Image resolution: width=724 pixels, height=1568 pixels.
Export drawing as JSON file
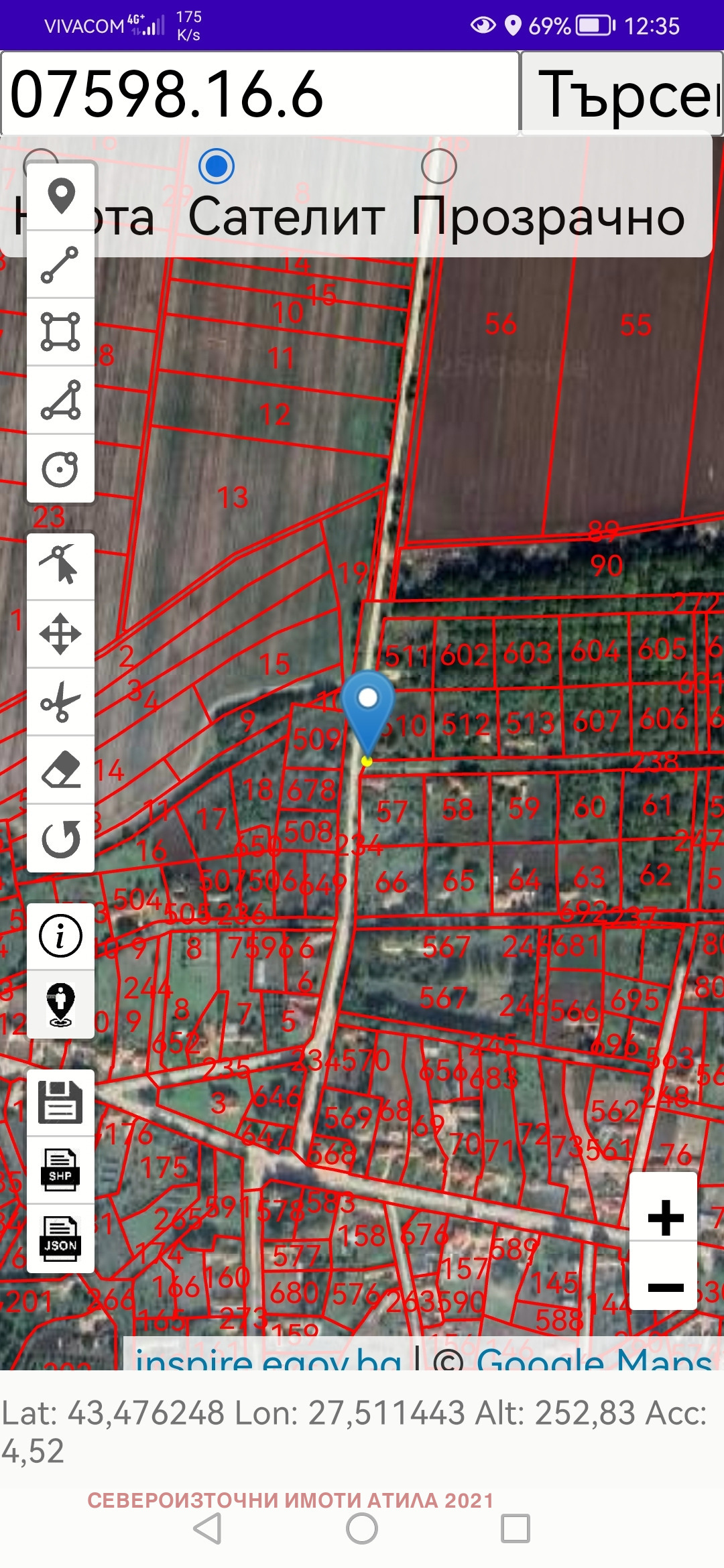[x=60, y=1238]
